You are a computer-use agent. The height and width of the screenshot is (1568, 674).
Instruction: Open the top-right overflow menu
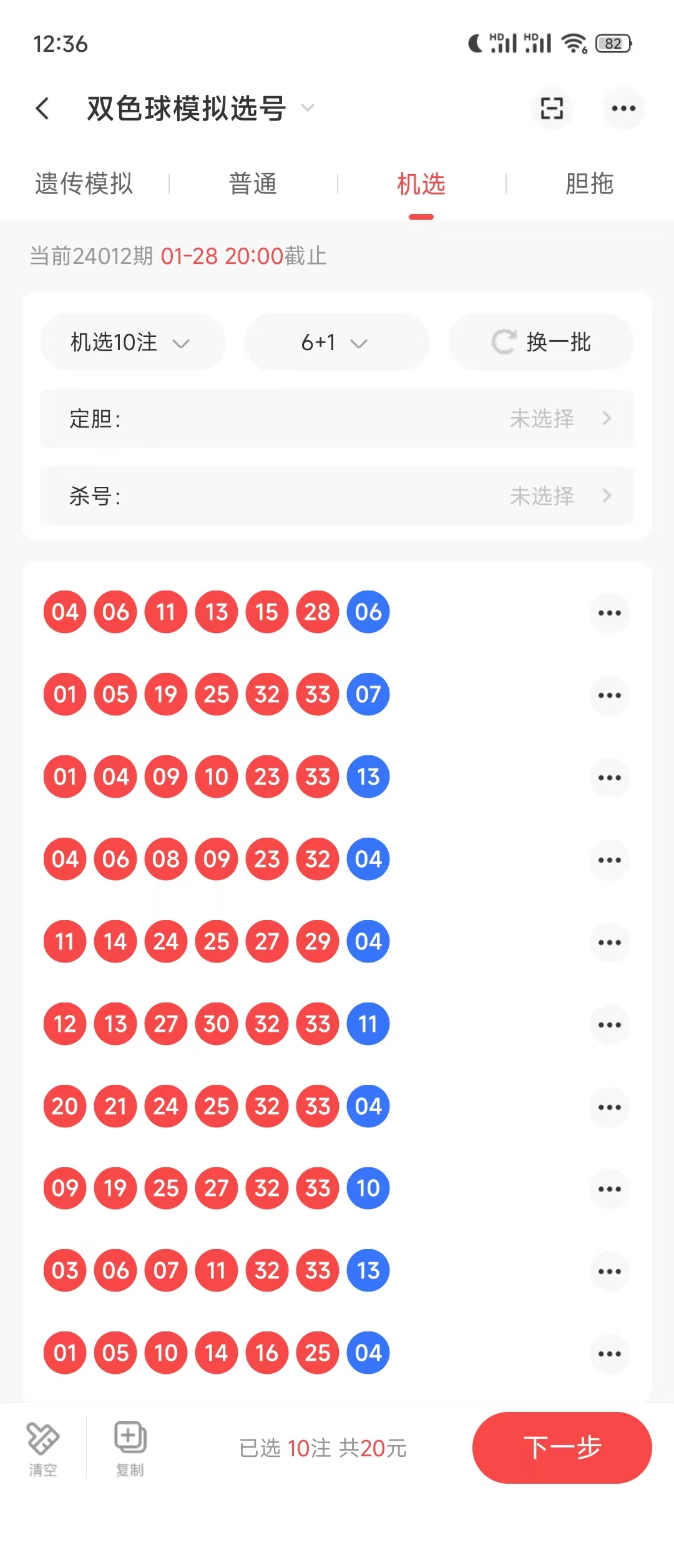623,109
